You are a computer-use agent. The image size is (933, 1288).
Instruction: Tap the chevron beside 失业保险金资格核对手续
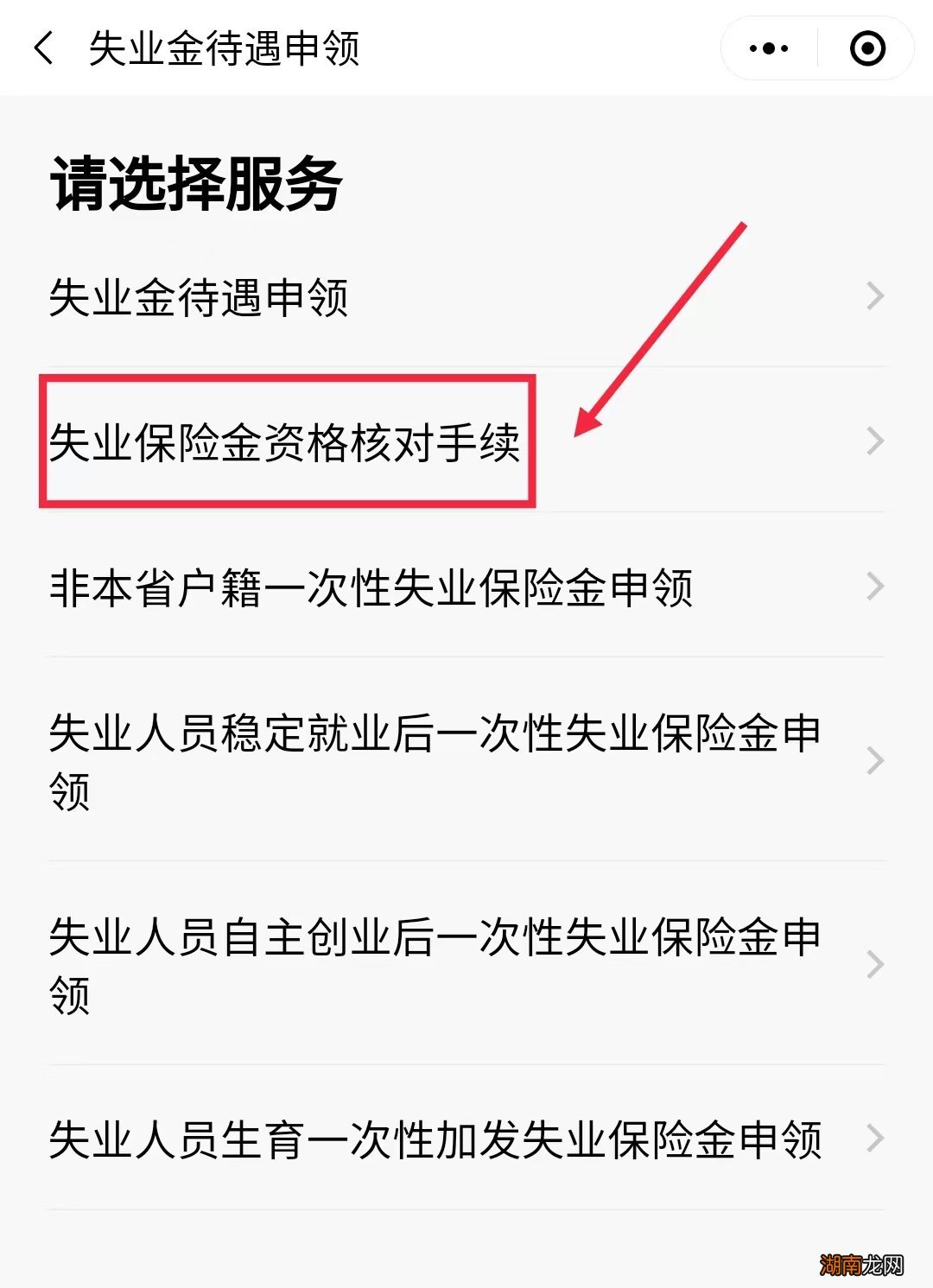pos(876,441)
